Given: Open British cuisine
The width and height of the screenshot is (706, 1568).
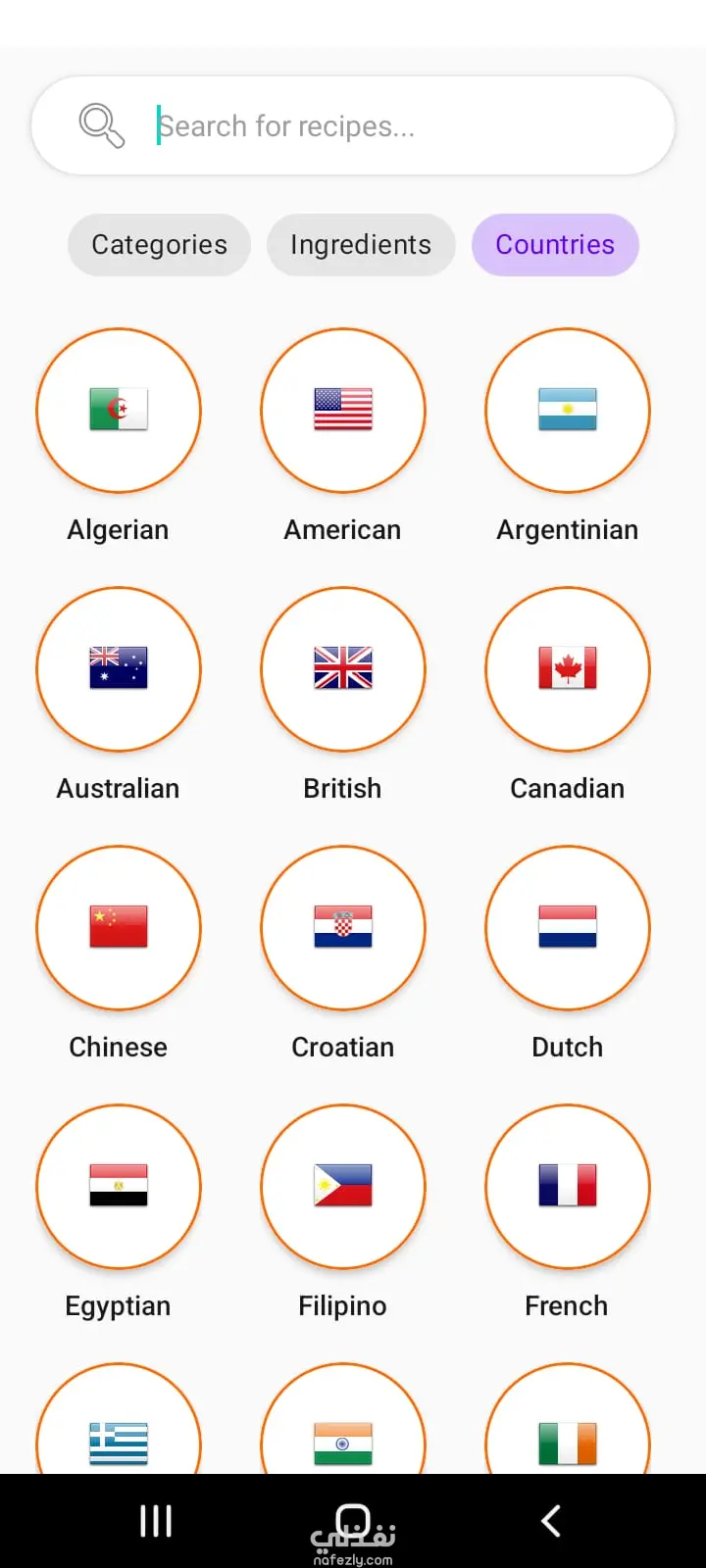Looking at the screenshot, I should tap(343, 669).
